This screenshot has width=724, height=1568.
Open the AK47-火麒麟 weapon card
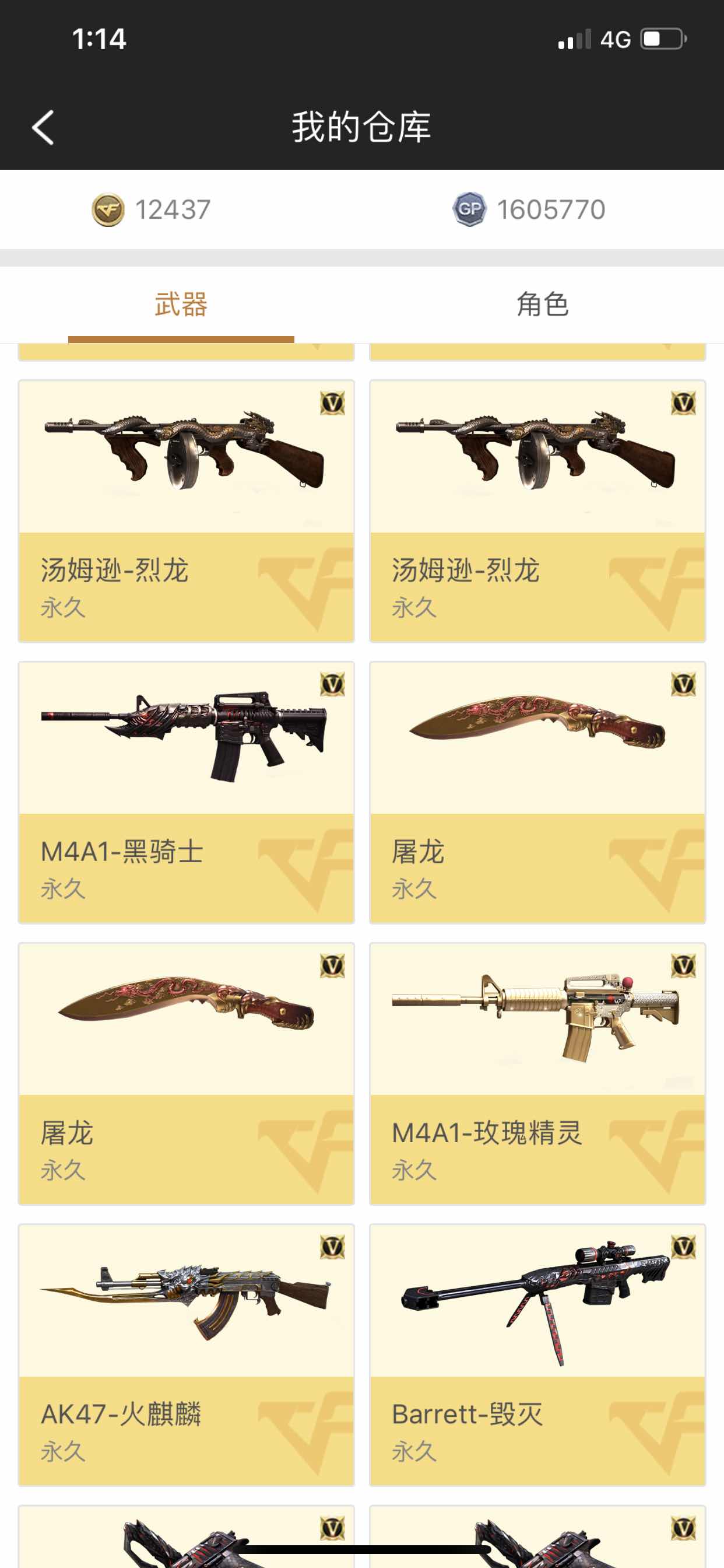186,1355
